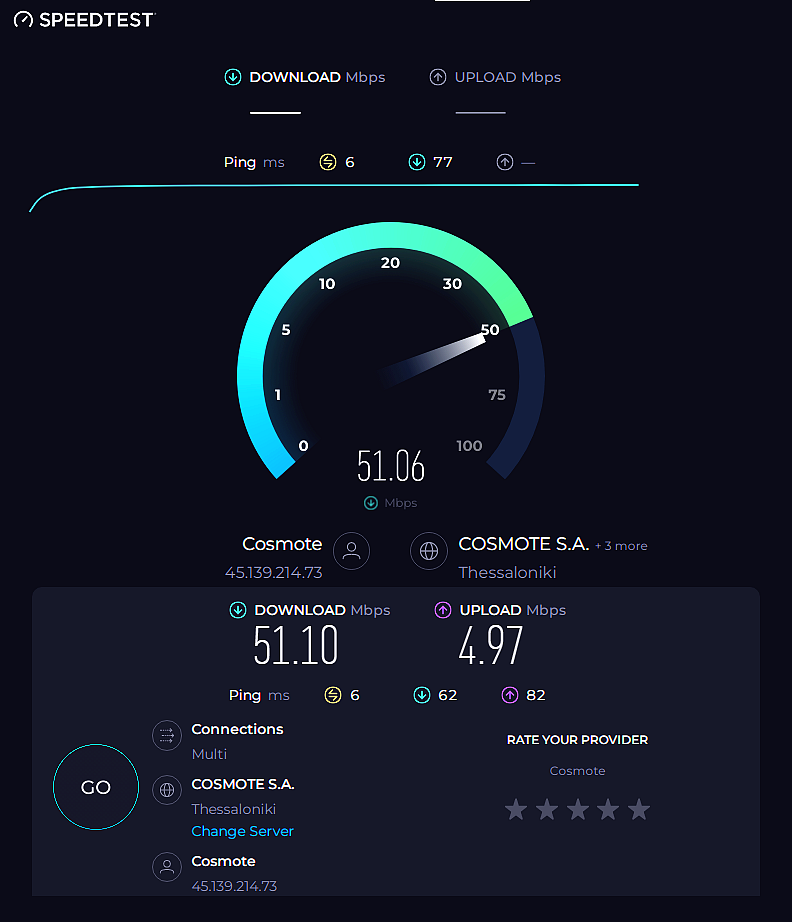Start a new test with GO
792x922 pixels.
[96, 787]
